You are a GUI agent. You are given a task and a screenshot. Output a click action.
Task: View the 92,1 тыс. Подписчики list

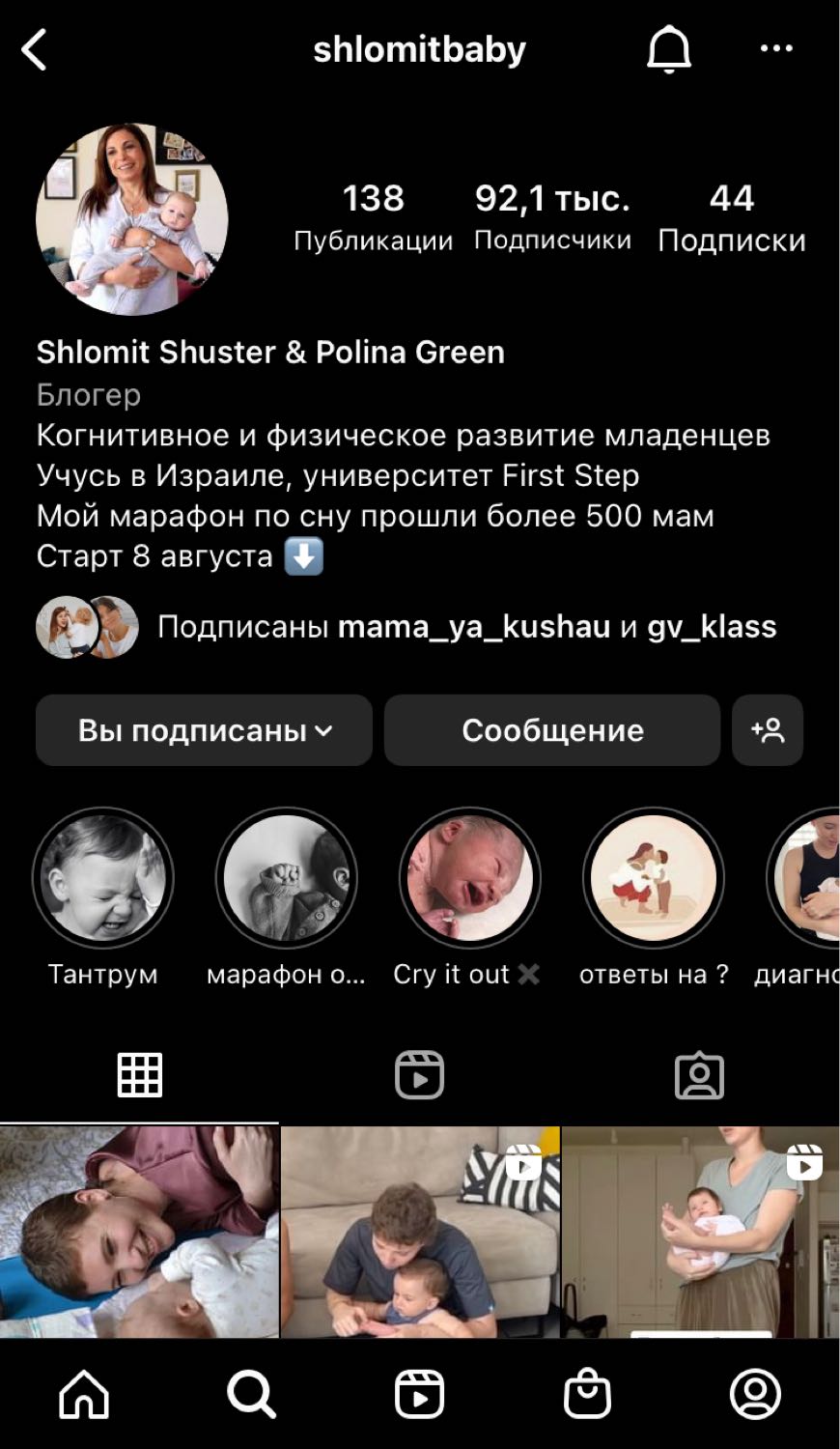[552, 217]
